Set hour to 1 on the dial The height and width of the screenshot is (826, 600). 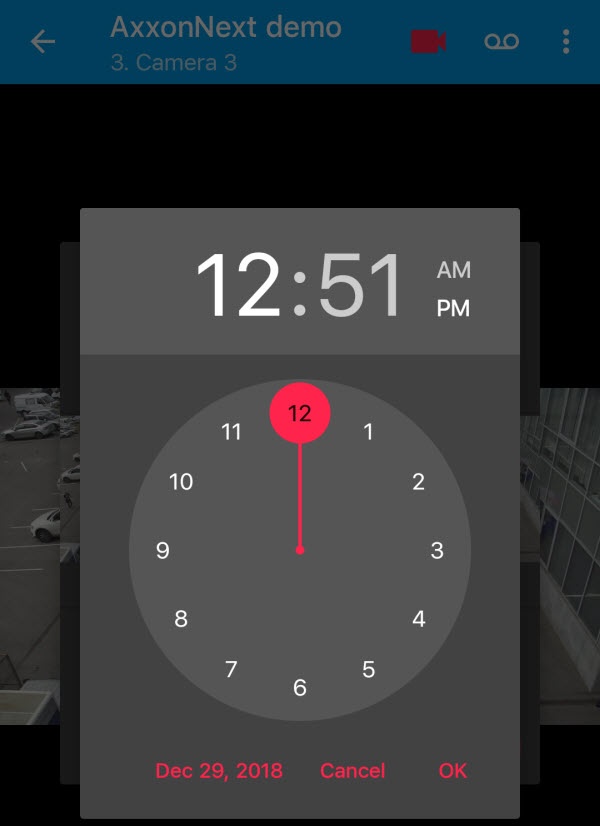point(368,432)
